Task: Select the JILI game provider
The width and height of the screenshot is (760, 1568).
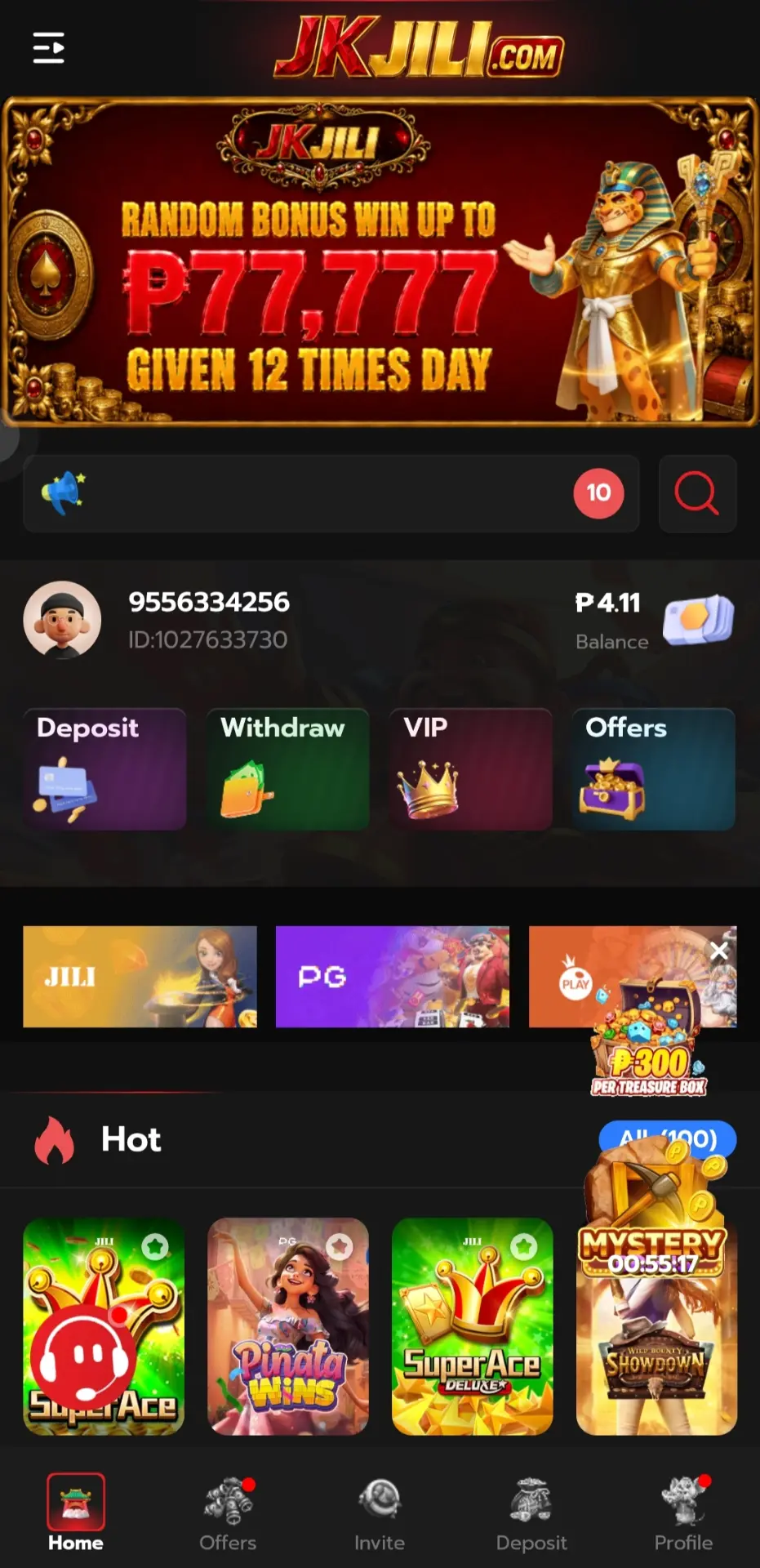Action: pos(140,977)
